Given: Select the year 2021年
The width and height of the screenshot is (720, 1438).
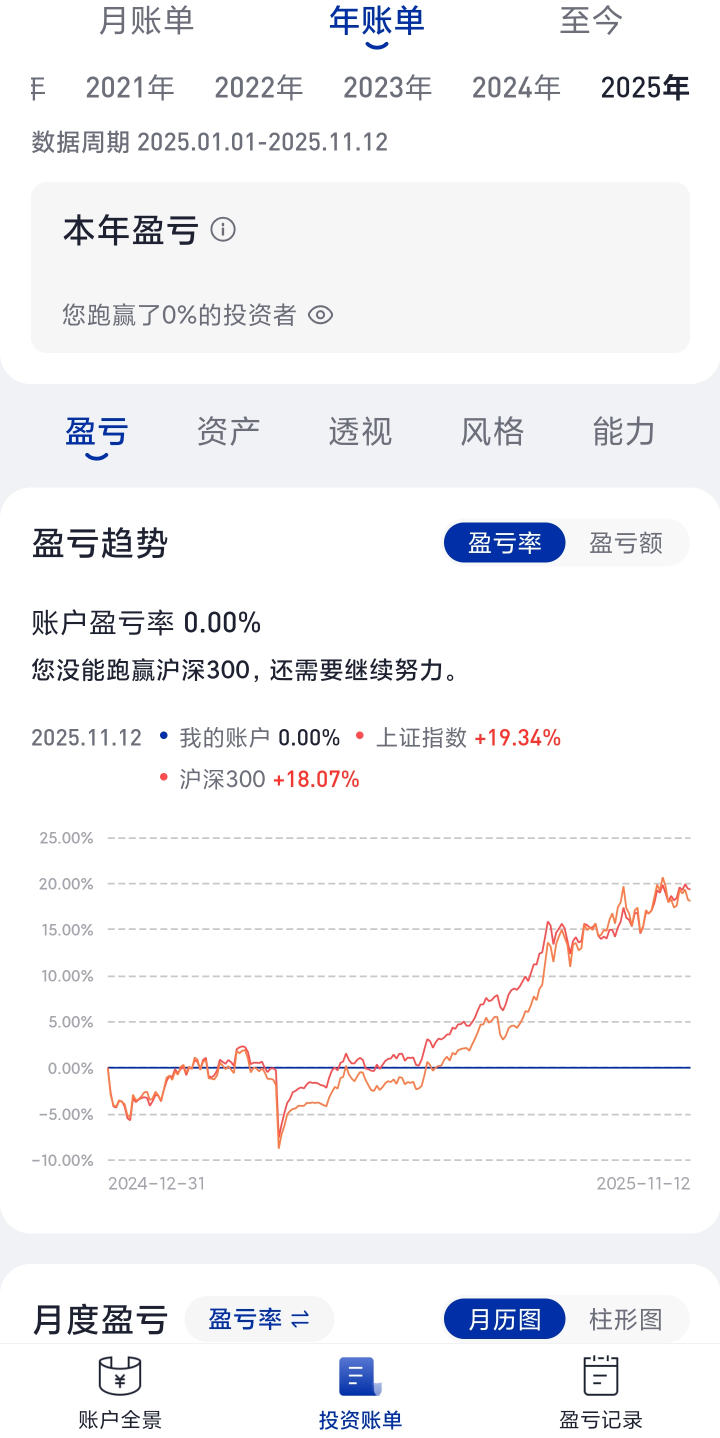Looking at the screenshot, I should pyautogui.click(x=130, y=88).
